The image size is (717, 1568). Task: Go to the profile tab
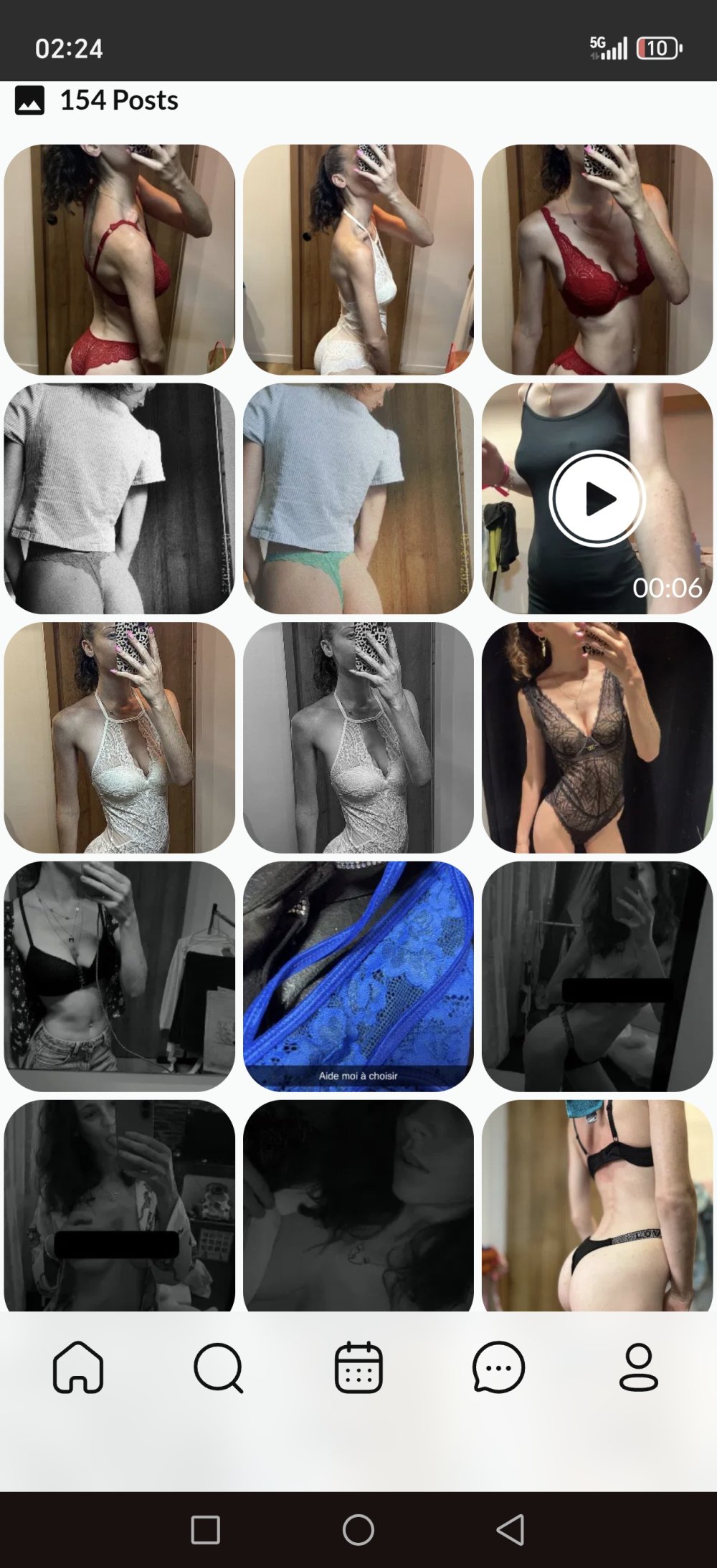click(638, 1367)
